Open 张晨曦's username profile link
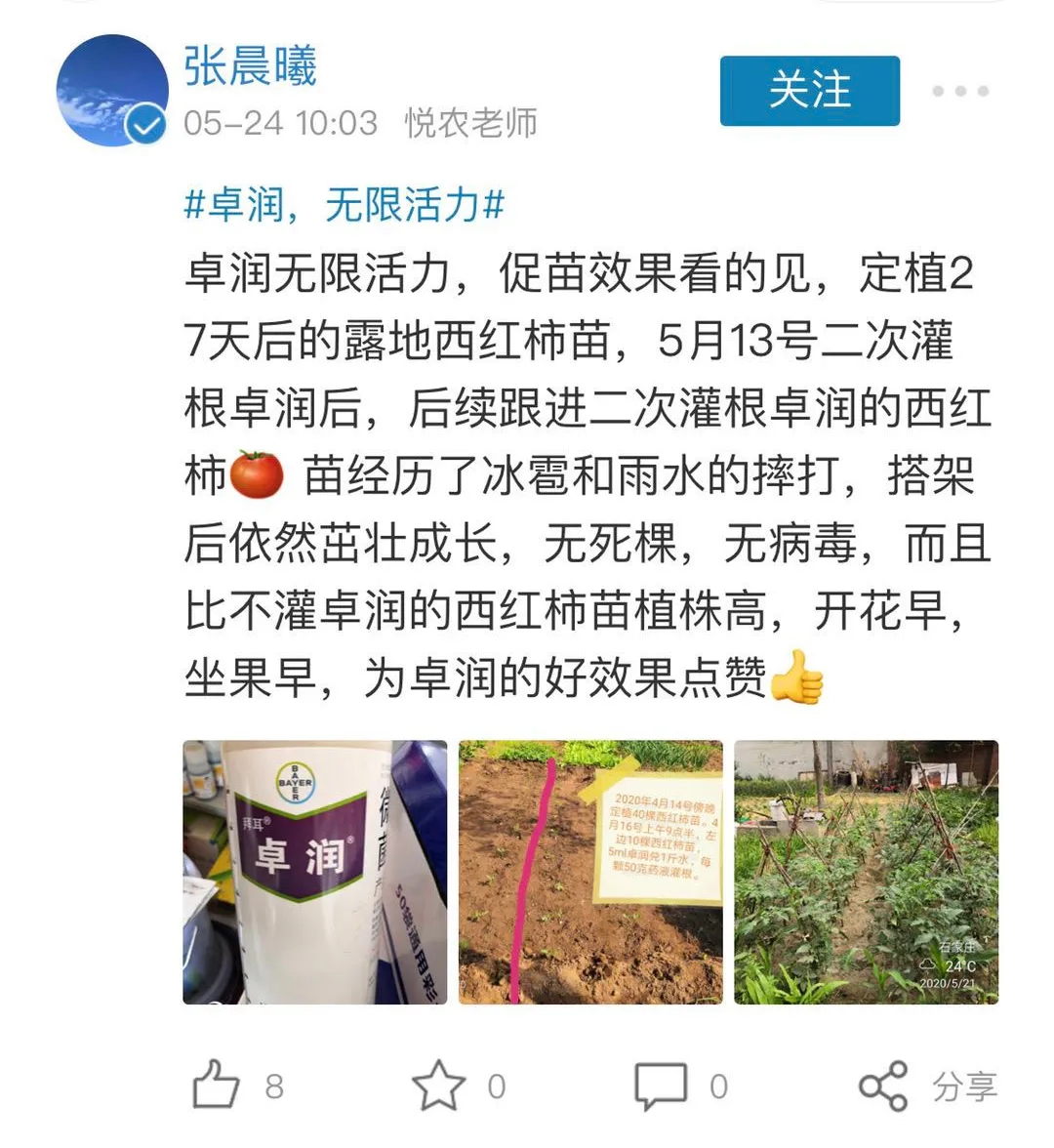Viewport: 1054px width, 1148px height. click(x=251, y=67)
